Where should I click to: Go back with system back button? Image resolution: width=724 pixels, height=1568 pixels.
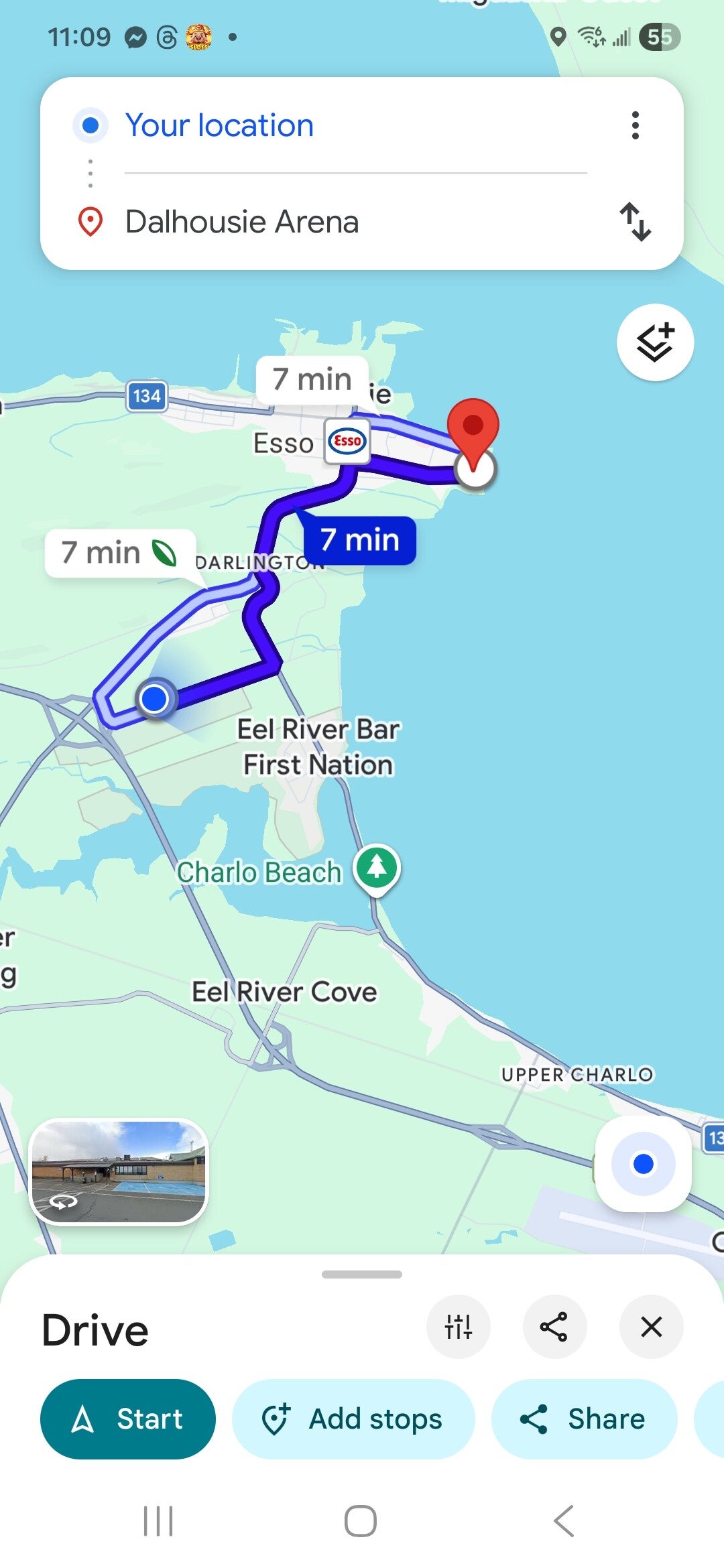(564, 1520)
